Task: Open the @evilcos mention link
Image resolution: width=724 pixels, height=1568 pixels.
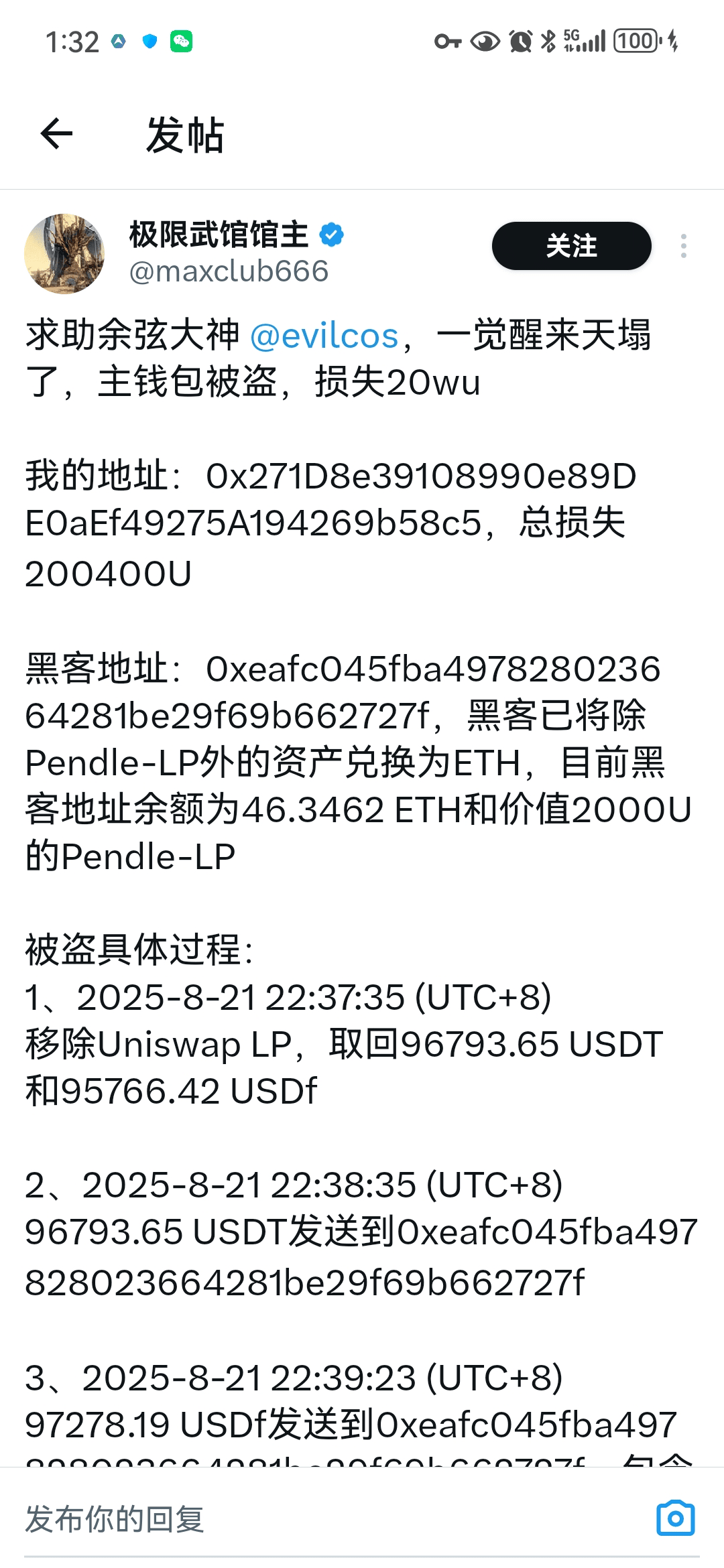Action: pyautogui.click(x=324, y=336)
